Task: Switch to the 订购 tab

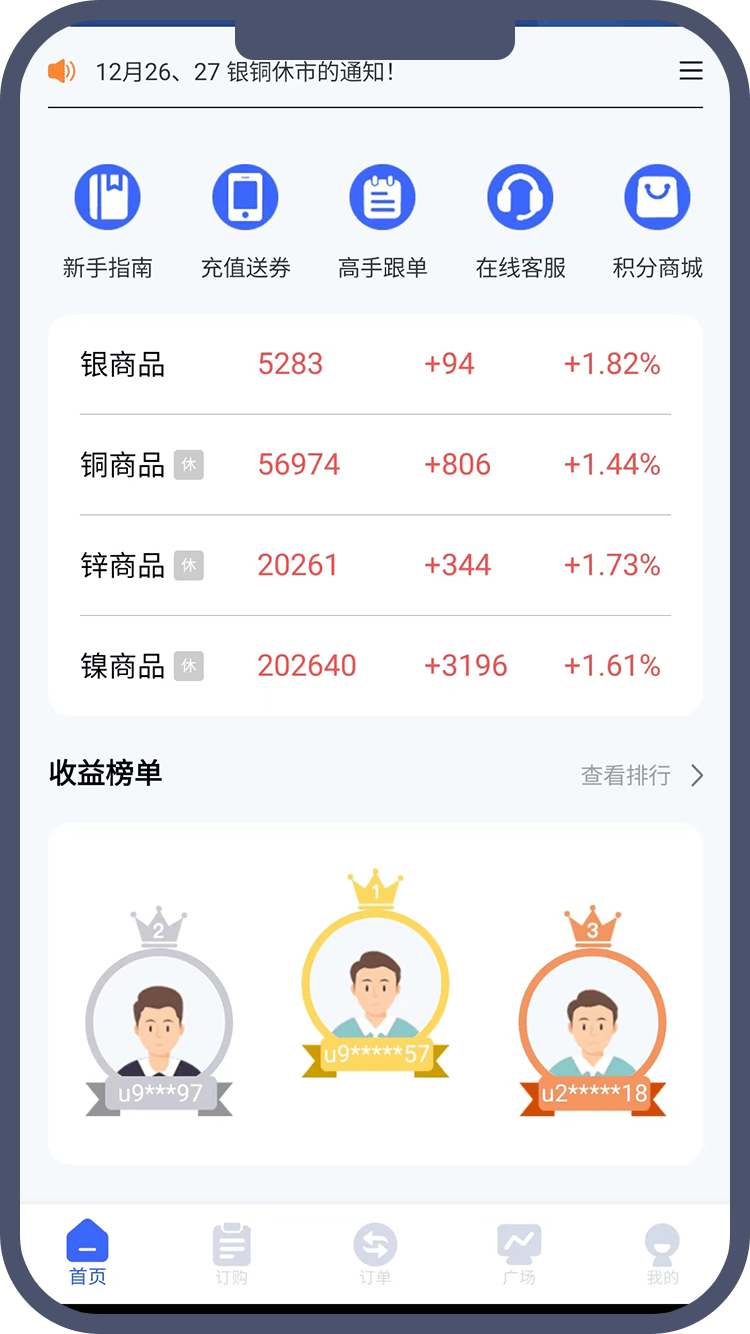Action: point(231,1253)
